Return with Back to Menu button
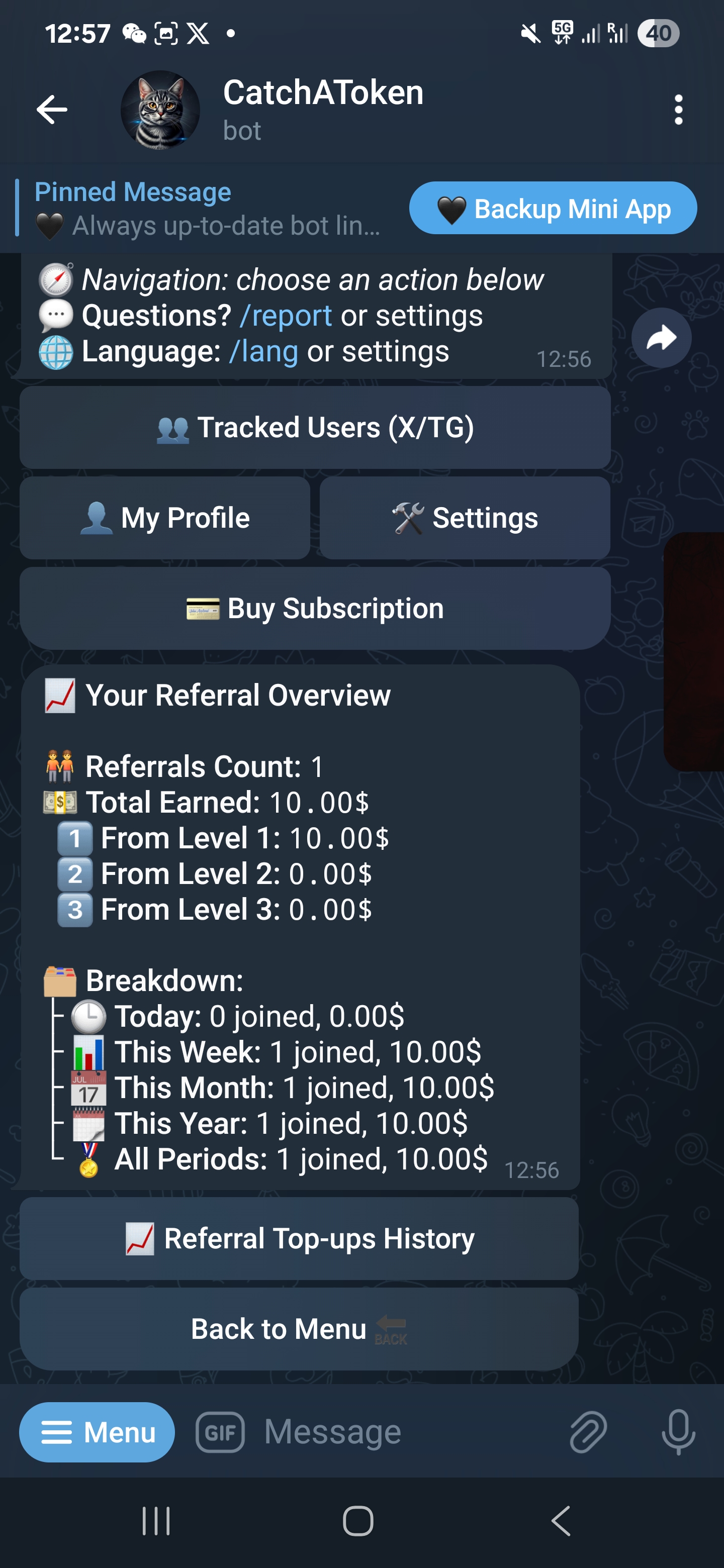724x1568 pixels. (x=299, y=1329)
